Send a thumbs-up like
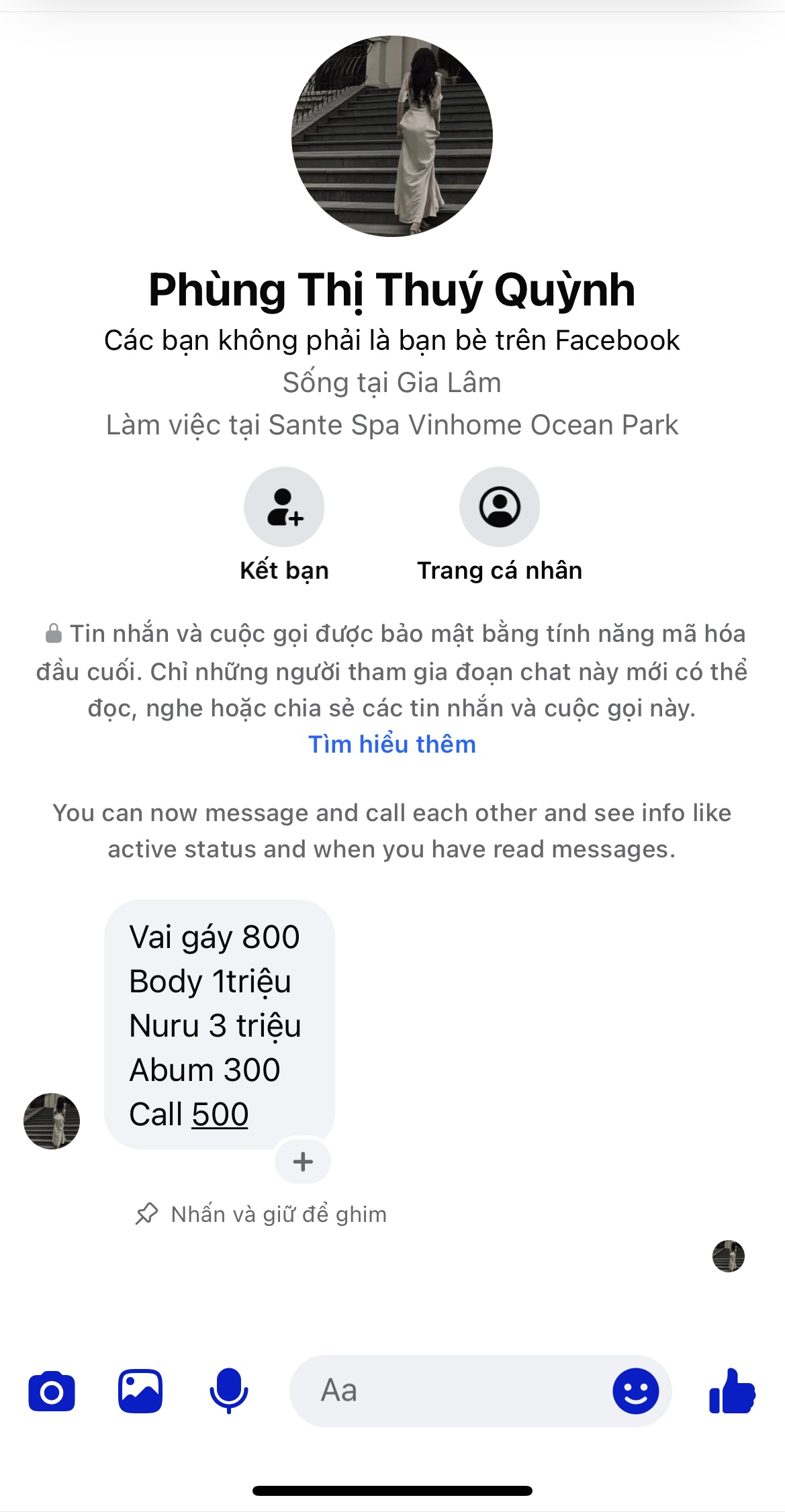 [732, 1391]
